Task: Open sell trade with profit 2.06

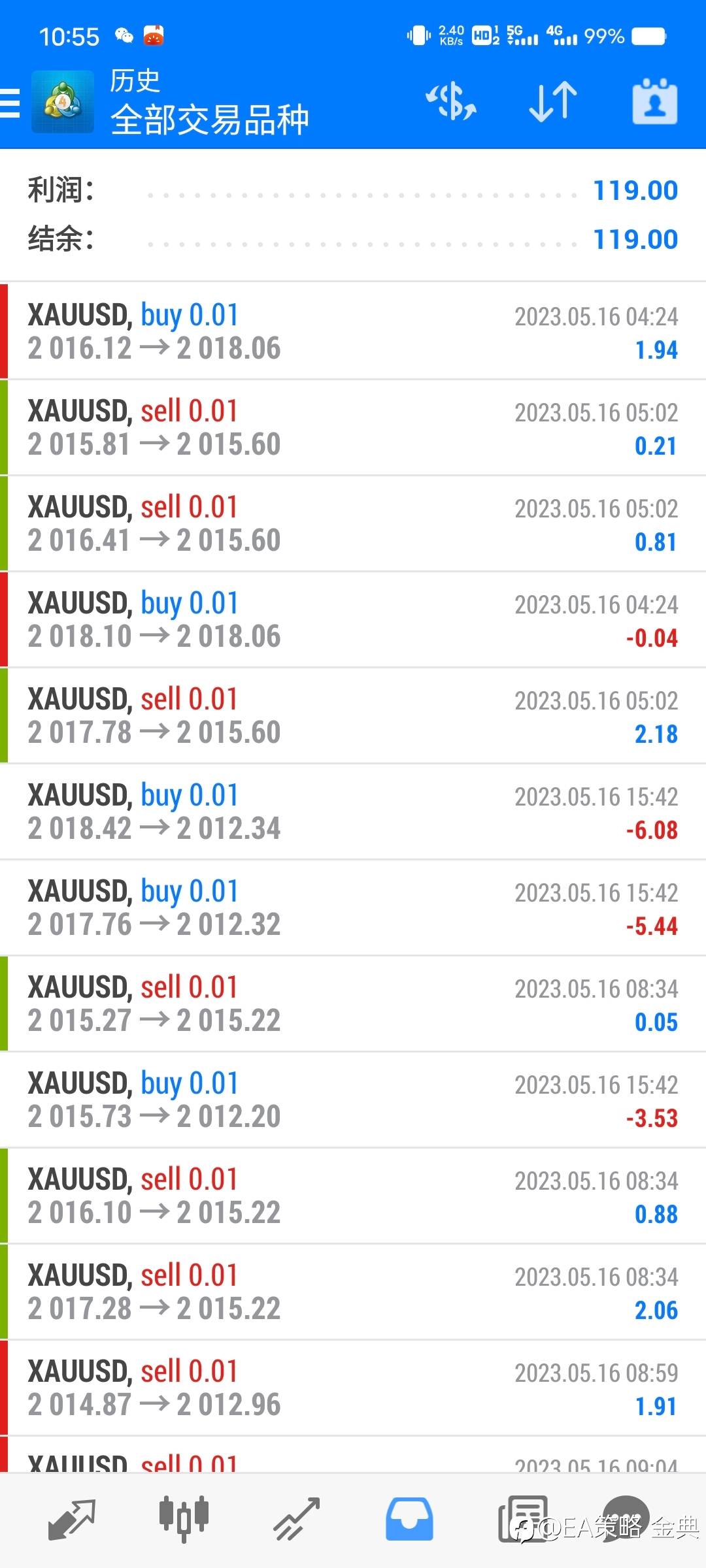Action: pos(353,1292)
